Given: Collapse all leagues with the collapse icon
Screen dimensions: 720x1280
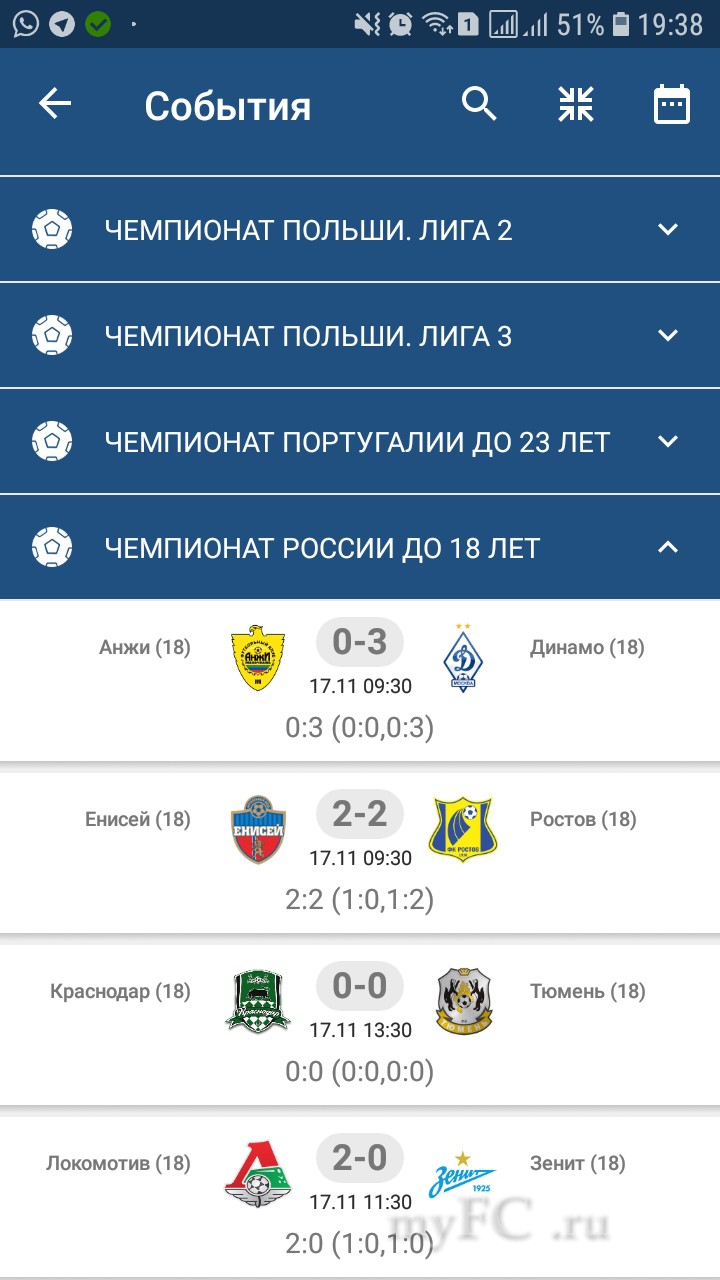Looking at the screenshot, I should coord(576,104).
